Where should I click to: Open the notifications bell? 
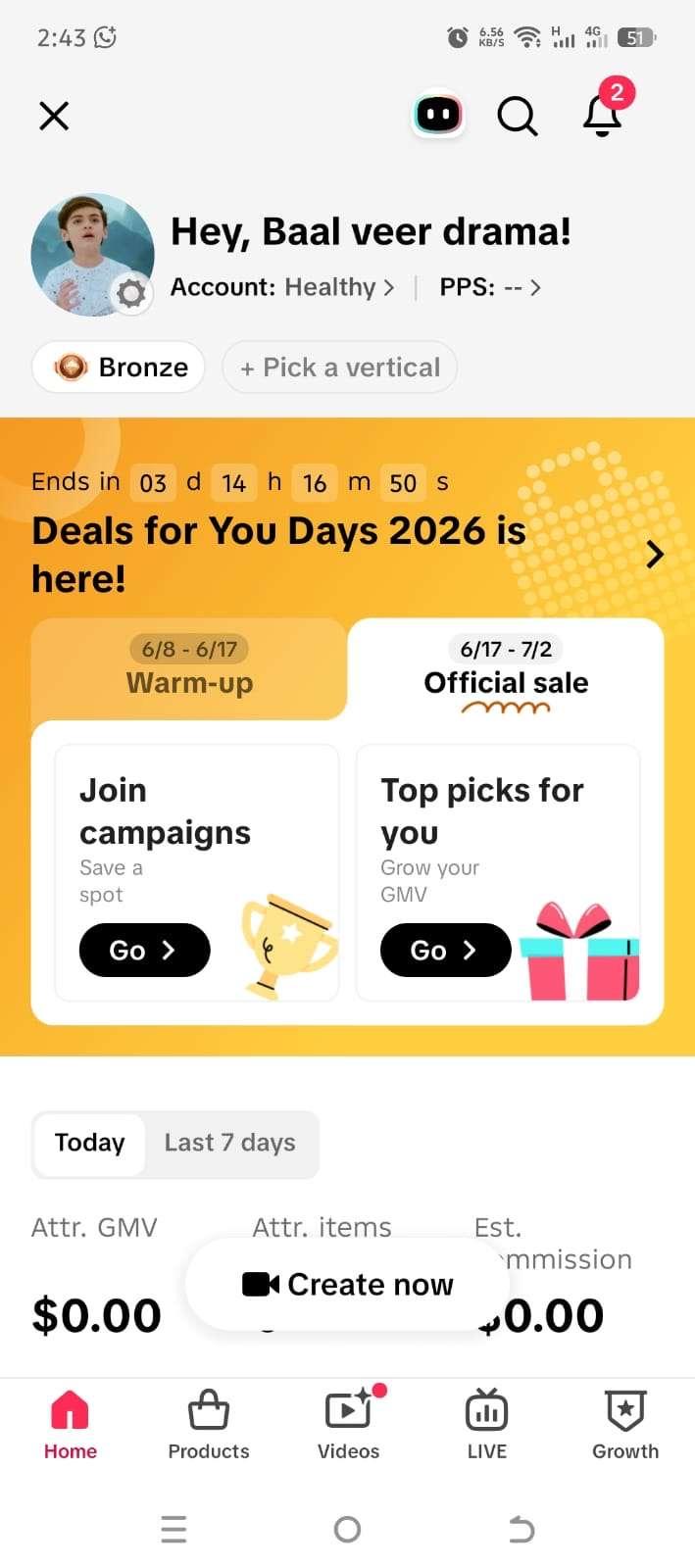click(x=603, y=116)
